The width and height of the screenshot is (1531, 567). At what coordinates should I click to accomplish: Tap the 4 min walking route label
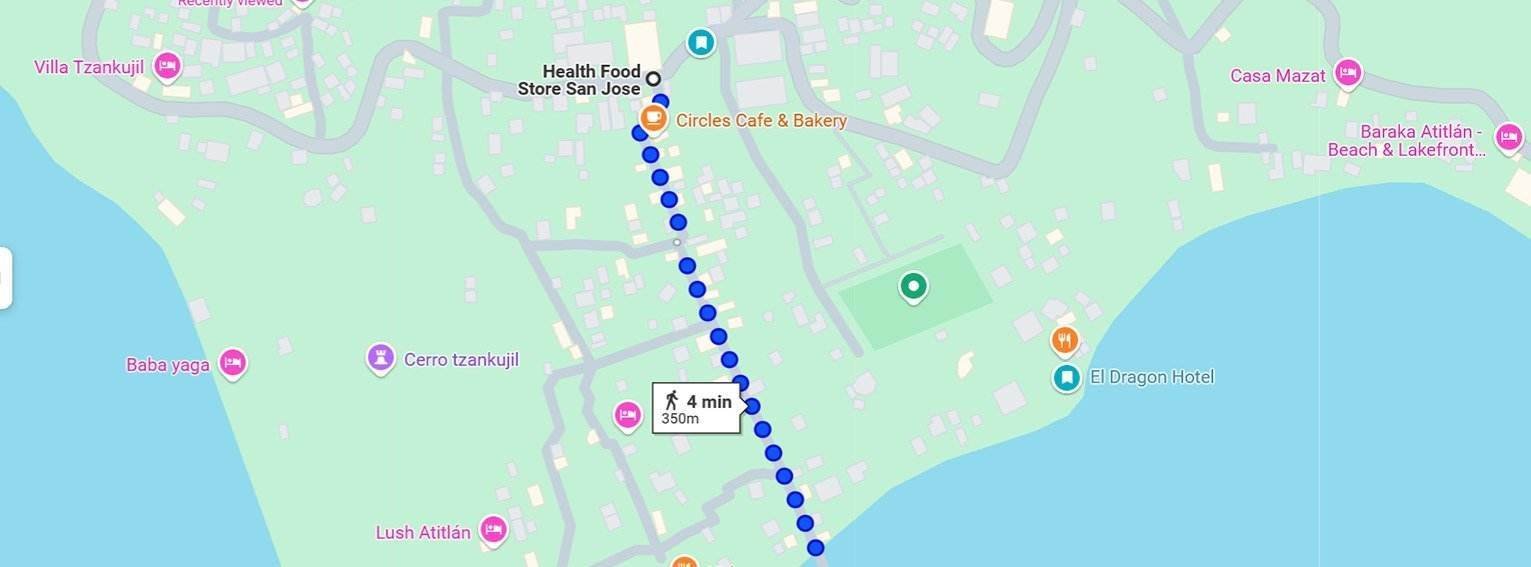coord(697,408)
